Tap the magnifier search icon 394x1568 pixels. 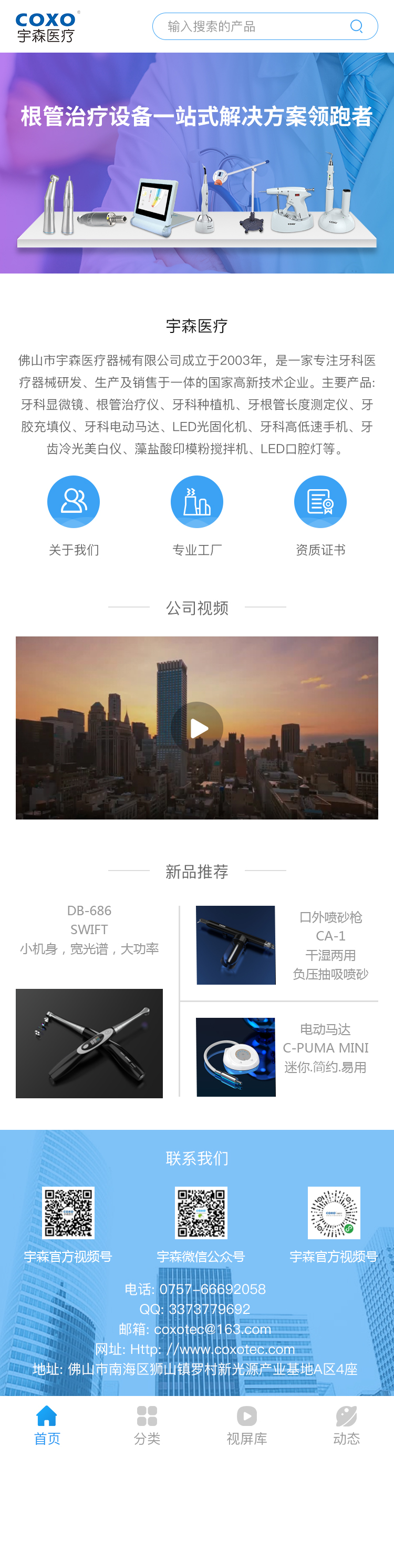(356, 26)
